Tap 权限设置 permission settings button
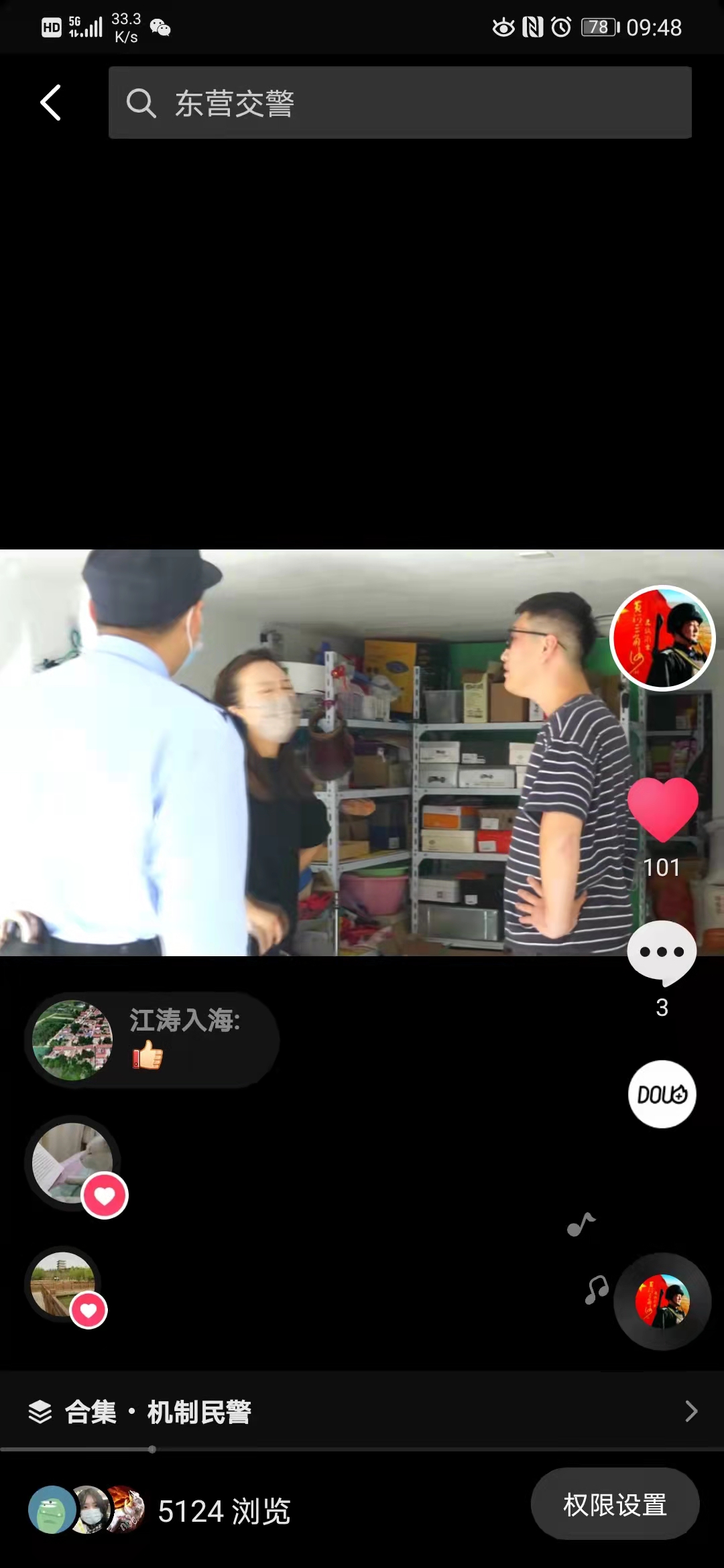The height and width of the screenshot is (1568, 724). (x=615, y=1504)
